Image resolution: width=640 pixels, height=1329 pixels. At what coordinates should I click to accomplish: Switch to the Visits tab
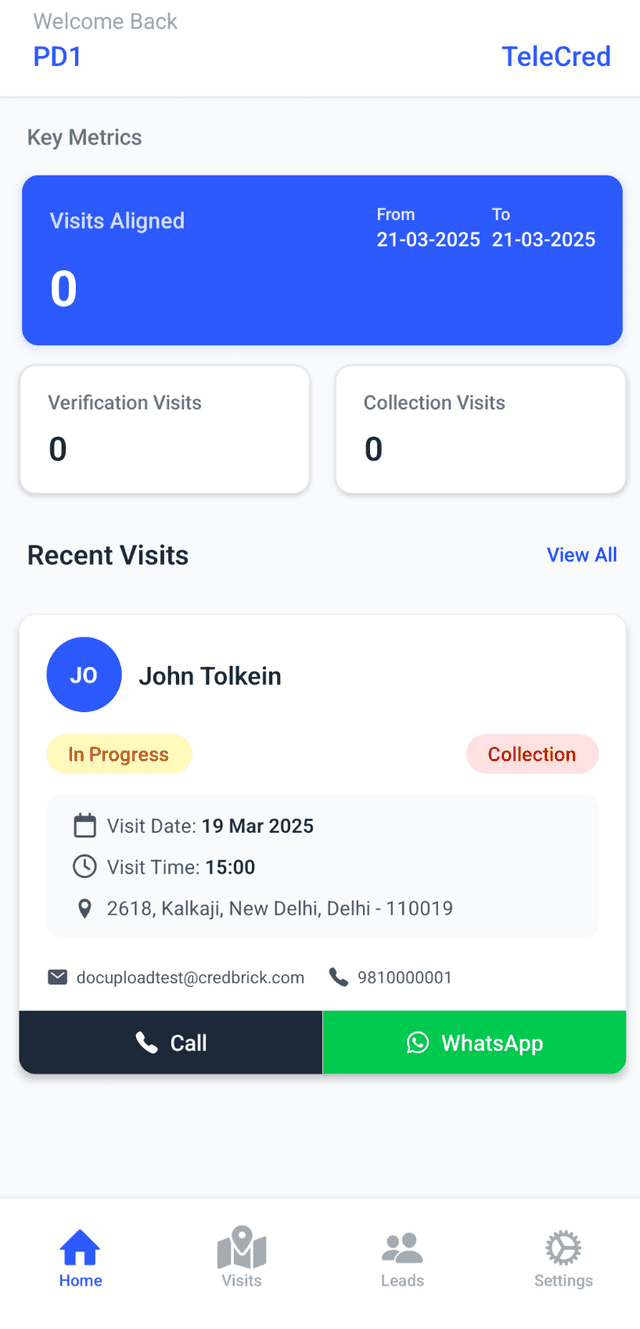click(x=241, y=1257)
